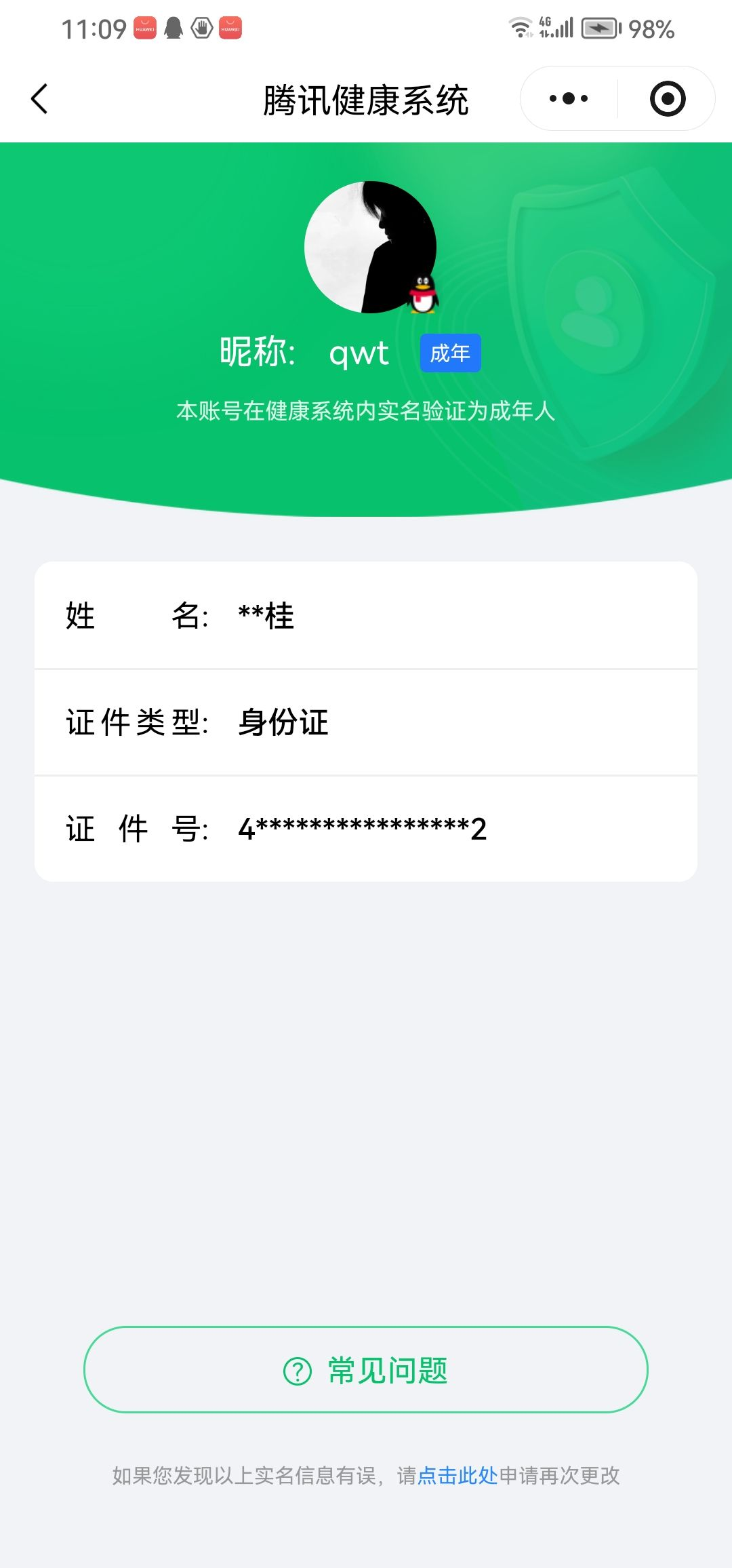Tap the QQ penguin icon near avatar
Screen dimensions: 732x1568
[x=422, y=294]
